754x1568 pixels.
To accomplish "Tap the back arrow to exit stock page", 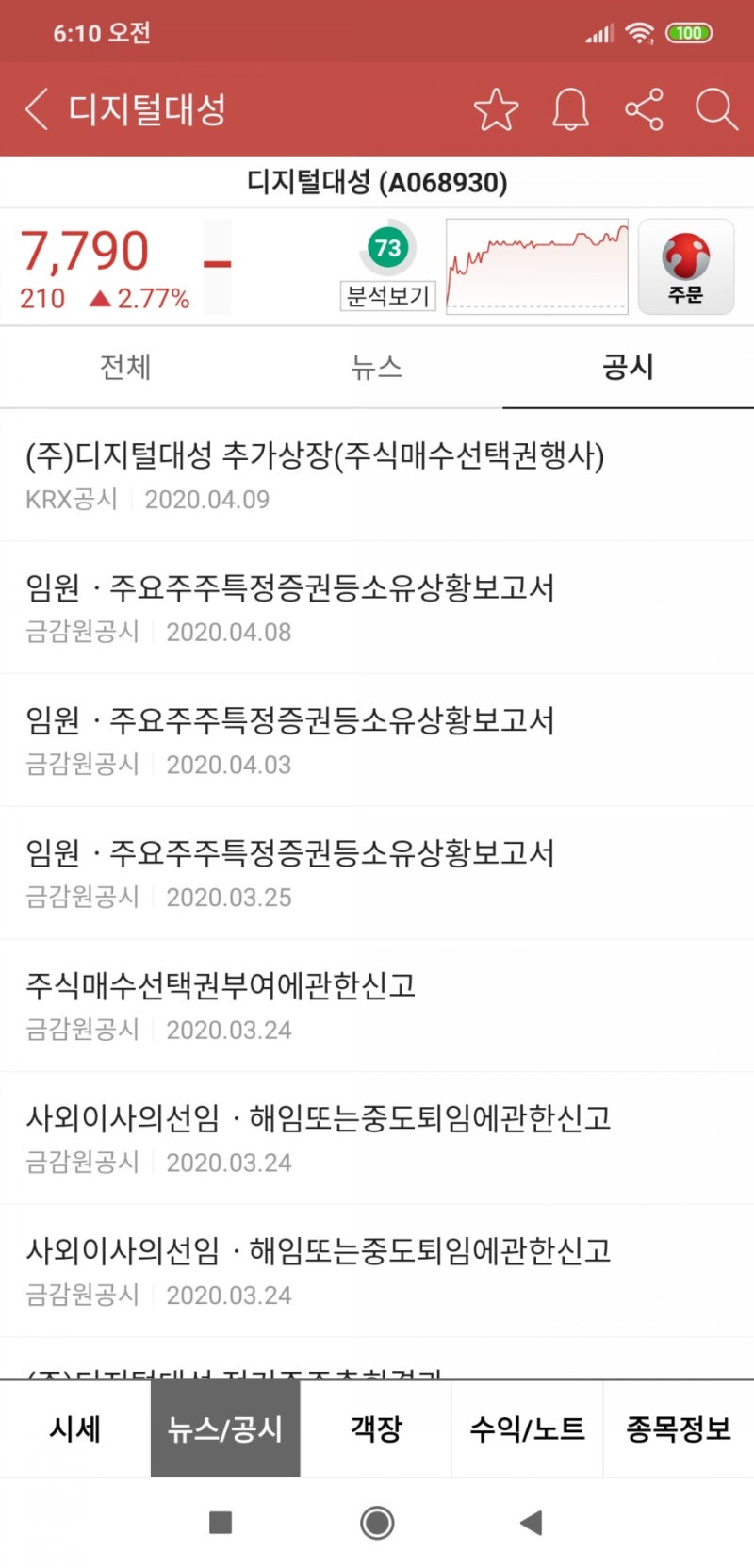I will [36, 108].
